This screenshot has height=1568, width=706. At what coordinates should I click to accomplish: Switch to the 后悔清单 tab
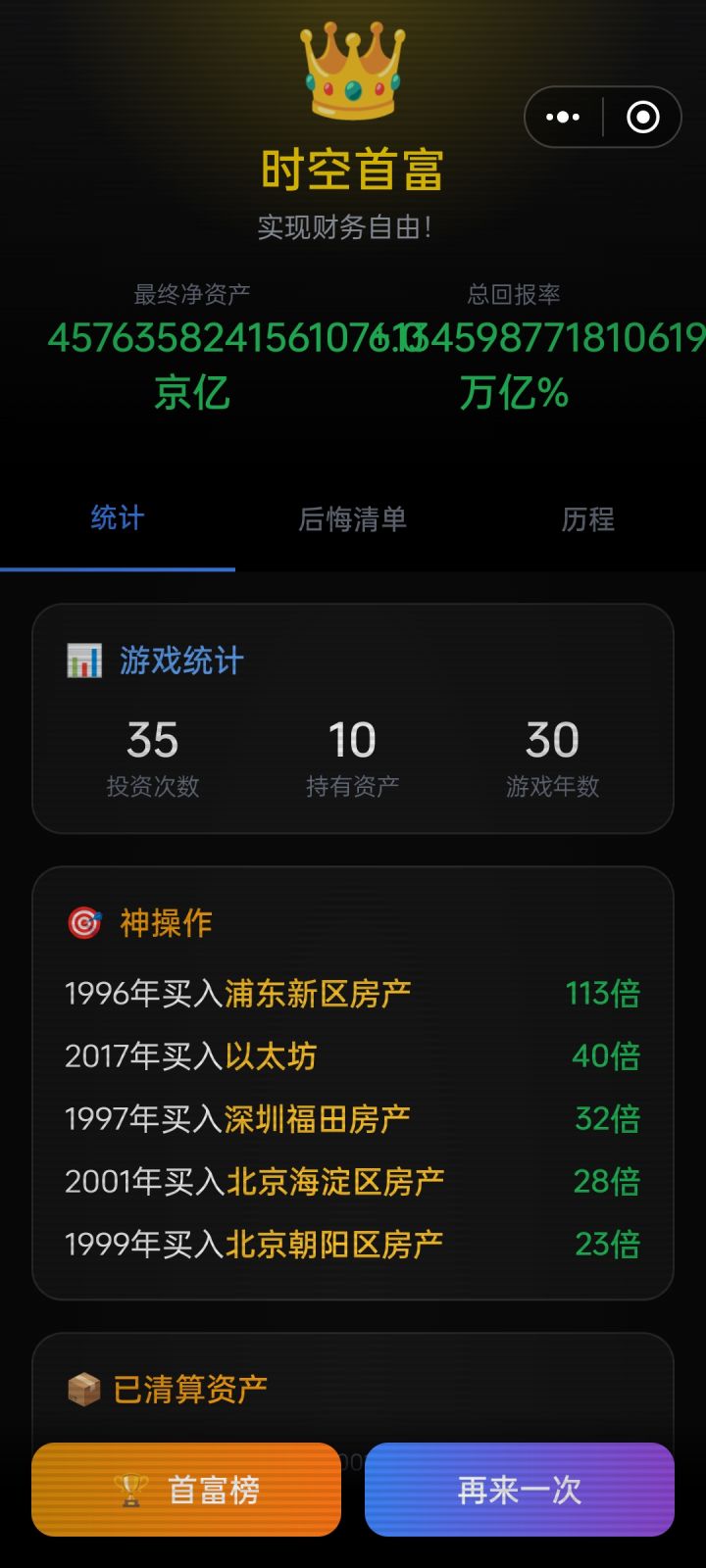pyautogui.click(x=351, y=520)
